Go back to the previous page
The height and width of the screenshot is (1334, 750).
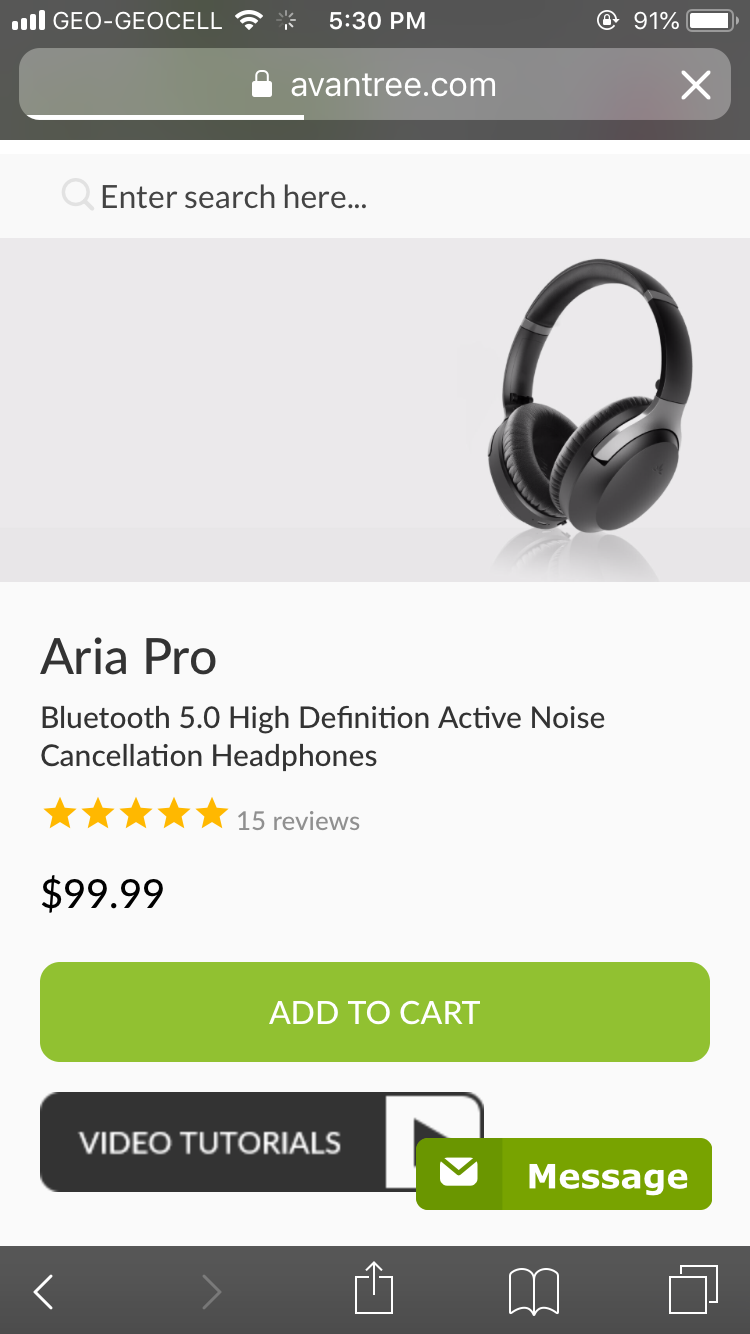[43, 1292]
